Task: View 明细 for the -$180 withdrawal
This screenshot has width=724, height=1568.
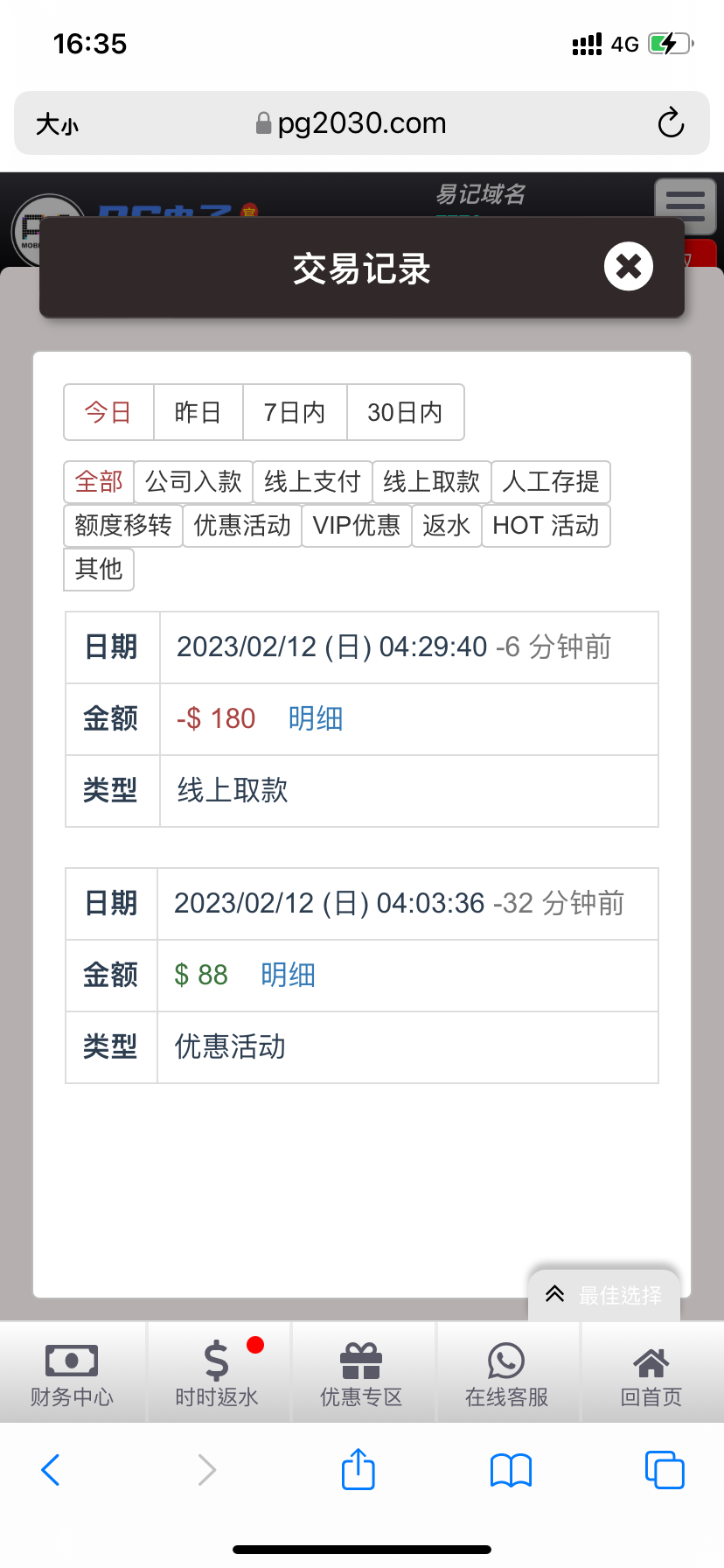Action: [x=316, y=719]
